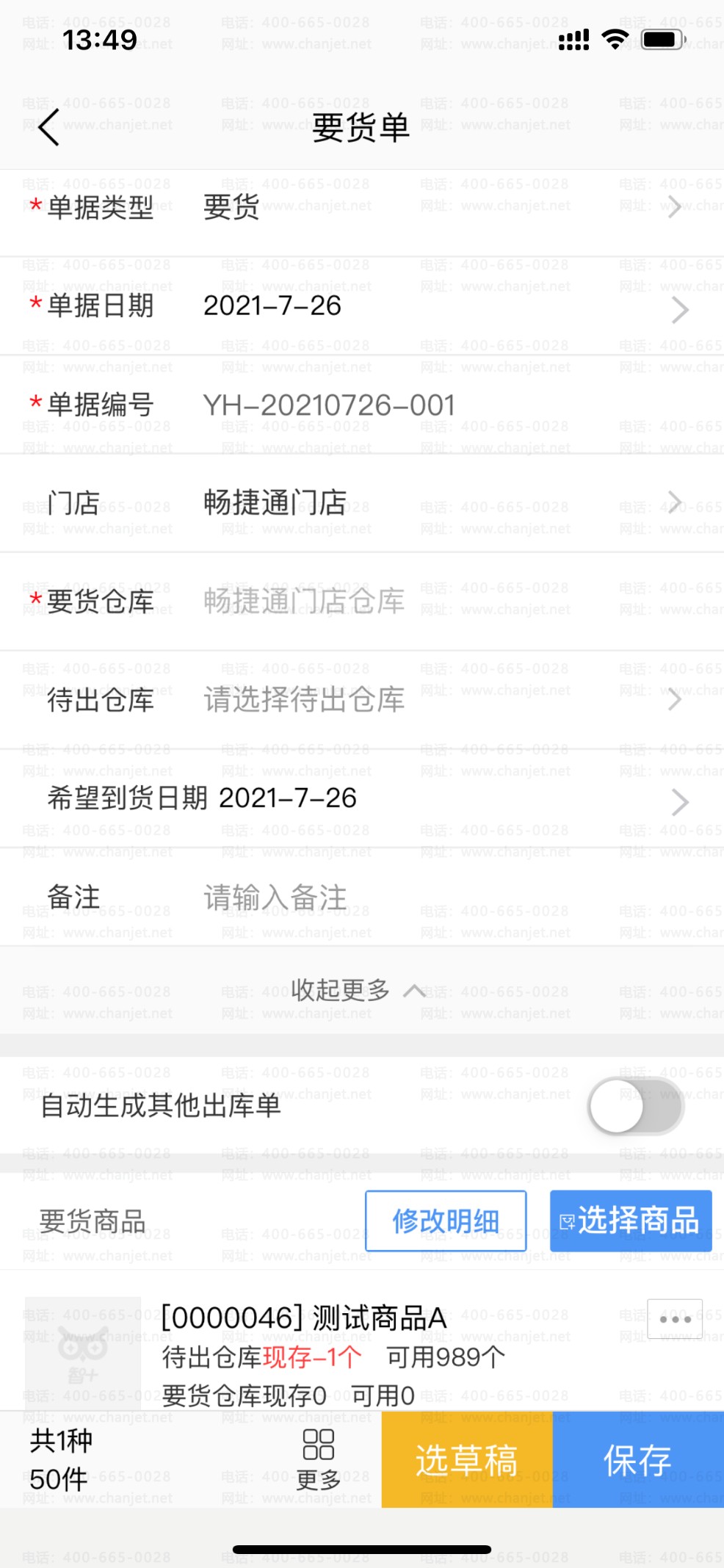Open options menu for 测试商品A
Image resolution: width=724 pixels, height=1568 pixels.
pos(675,1319)
